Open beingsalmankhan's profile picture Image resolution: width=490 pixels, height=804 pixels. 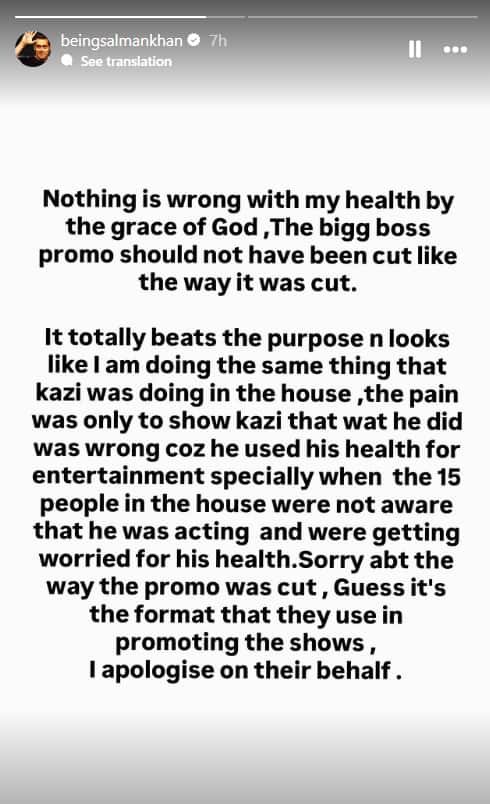(x=33, y=49)
